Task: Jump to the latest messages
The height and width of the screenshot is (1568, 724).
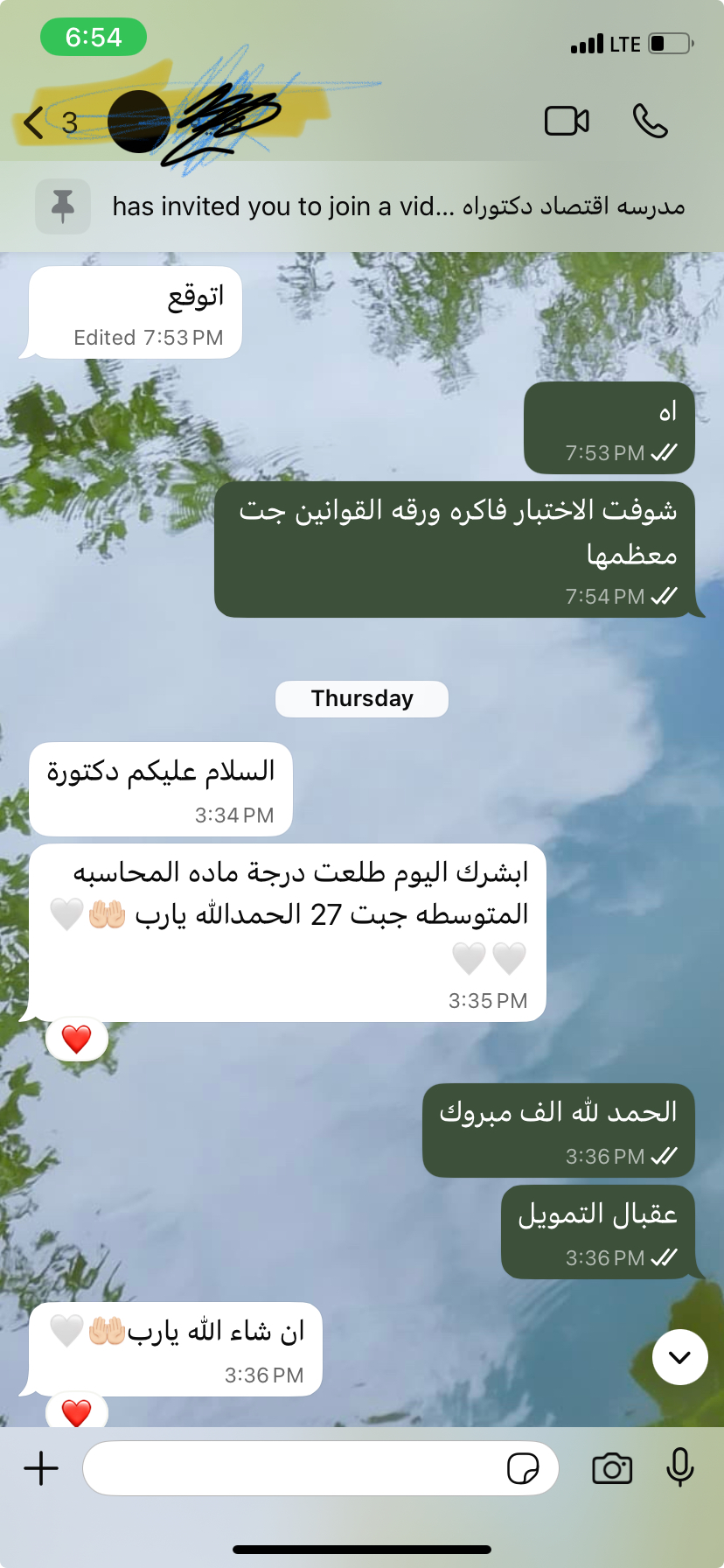Action: [679, 1357]
